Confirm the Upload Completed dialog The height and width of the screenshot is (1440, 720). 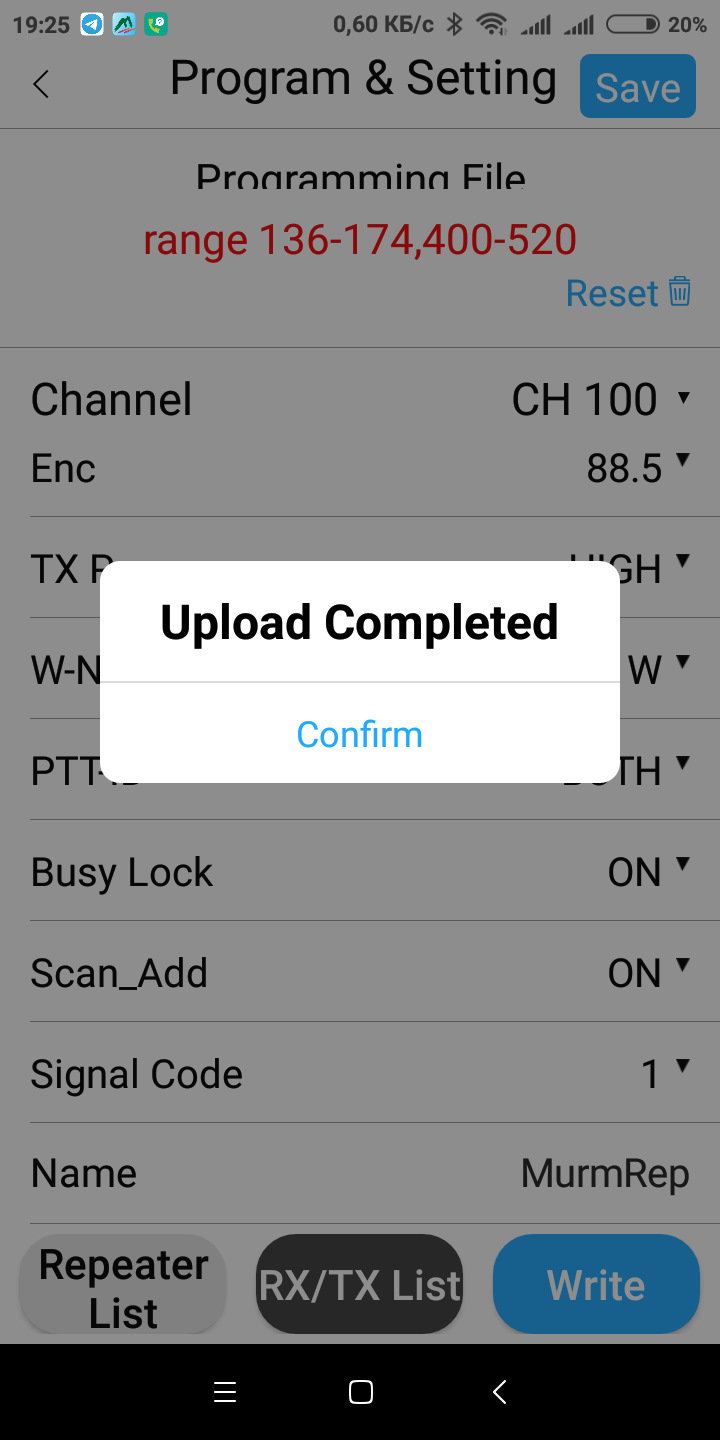tap(360, 734)
